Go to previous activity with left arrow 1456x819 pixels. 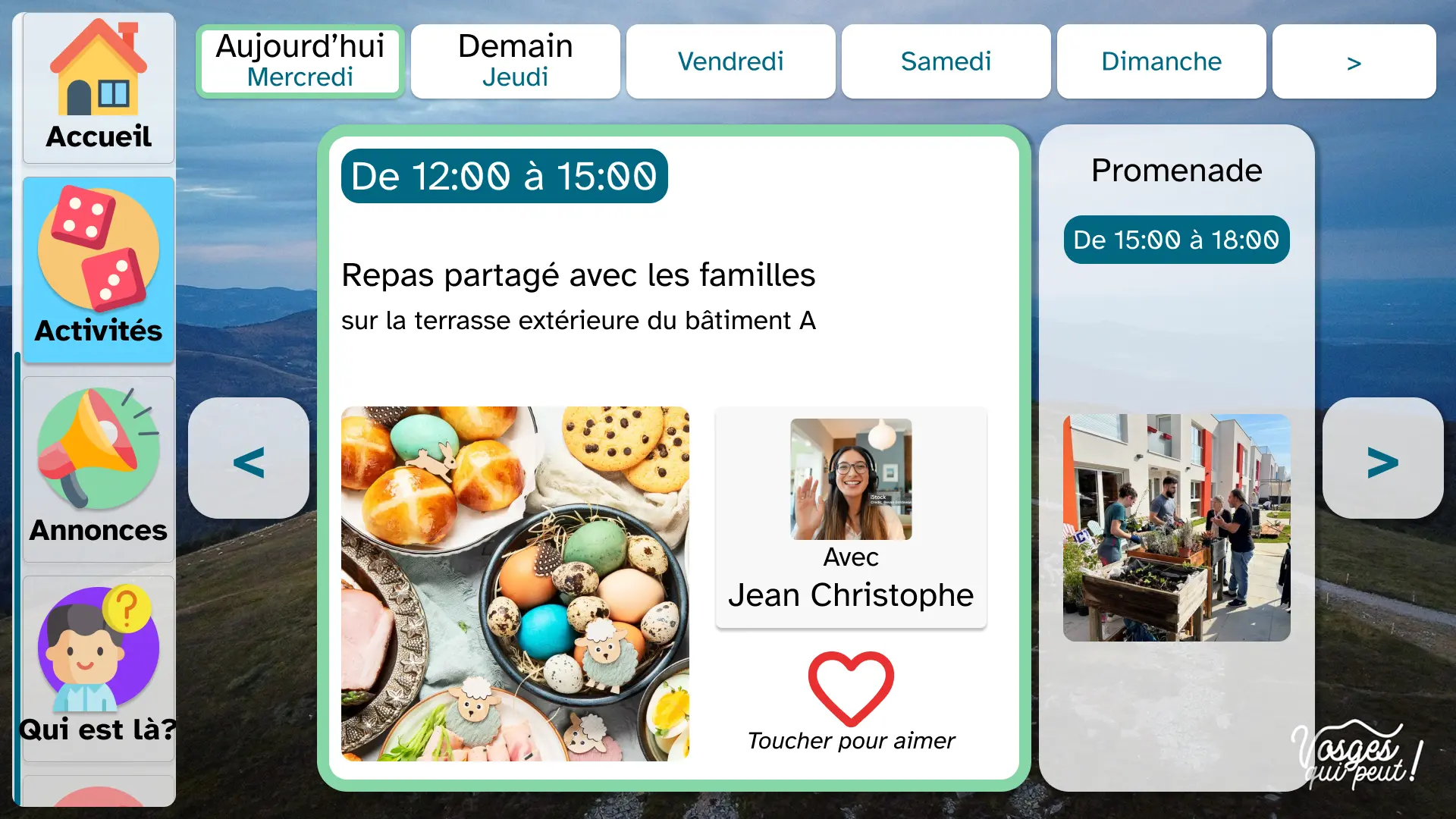point(249,459)
